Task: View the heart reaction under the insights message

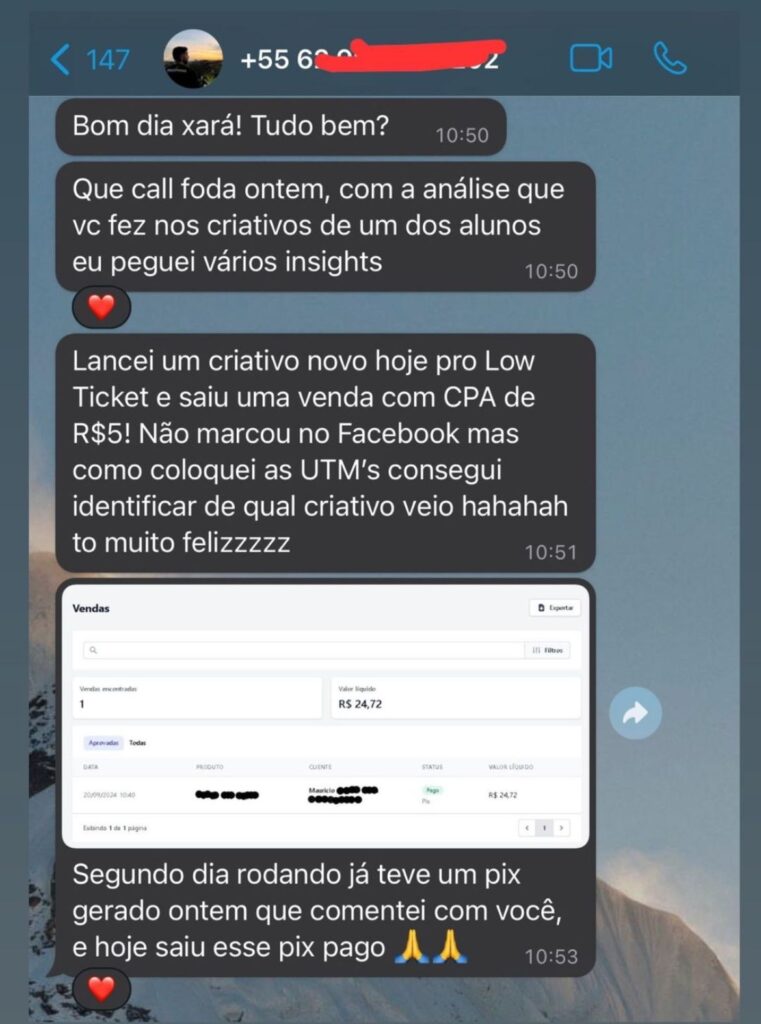Action: [x=101, y=306]
